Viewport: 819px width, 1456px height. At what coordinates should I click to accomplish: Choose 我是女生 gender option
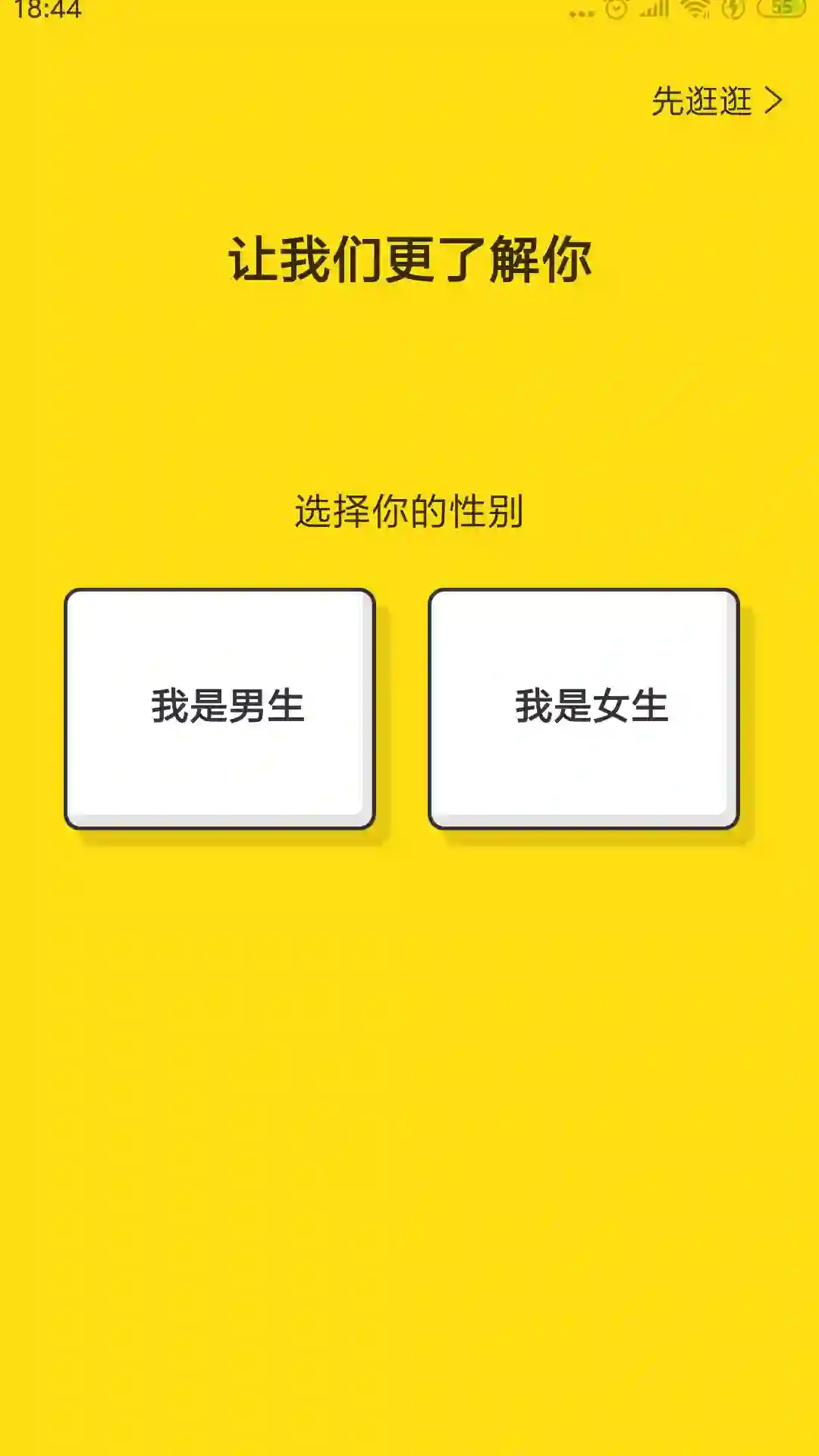pyautogui.click(x=583, y=708)
